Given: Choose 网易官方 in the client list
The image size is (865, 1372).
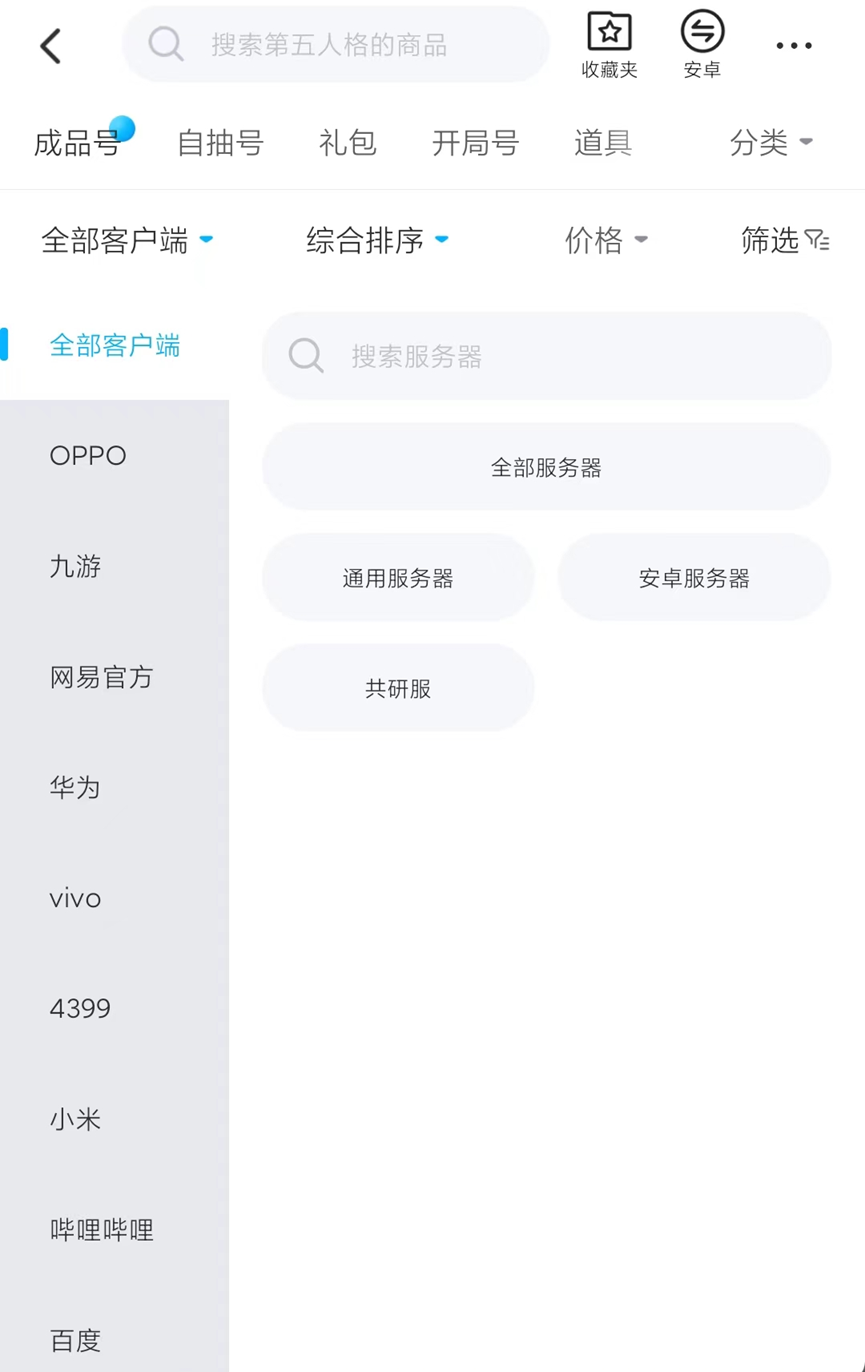Looking at the screenshot, I should pyautogui.click(x=101, y=677).
